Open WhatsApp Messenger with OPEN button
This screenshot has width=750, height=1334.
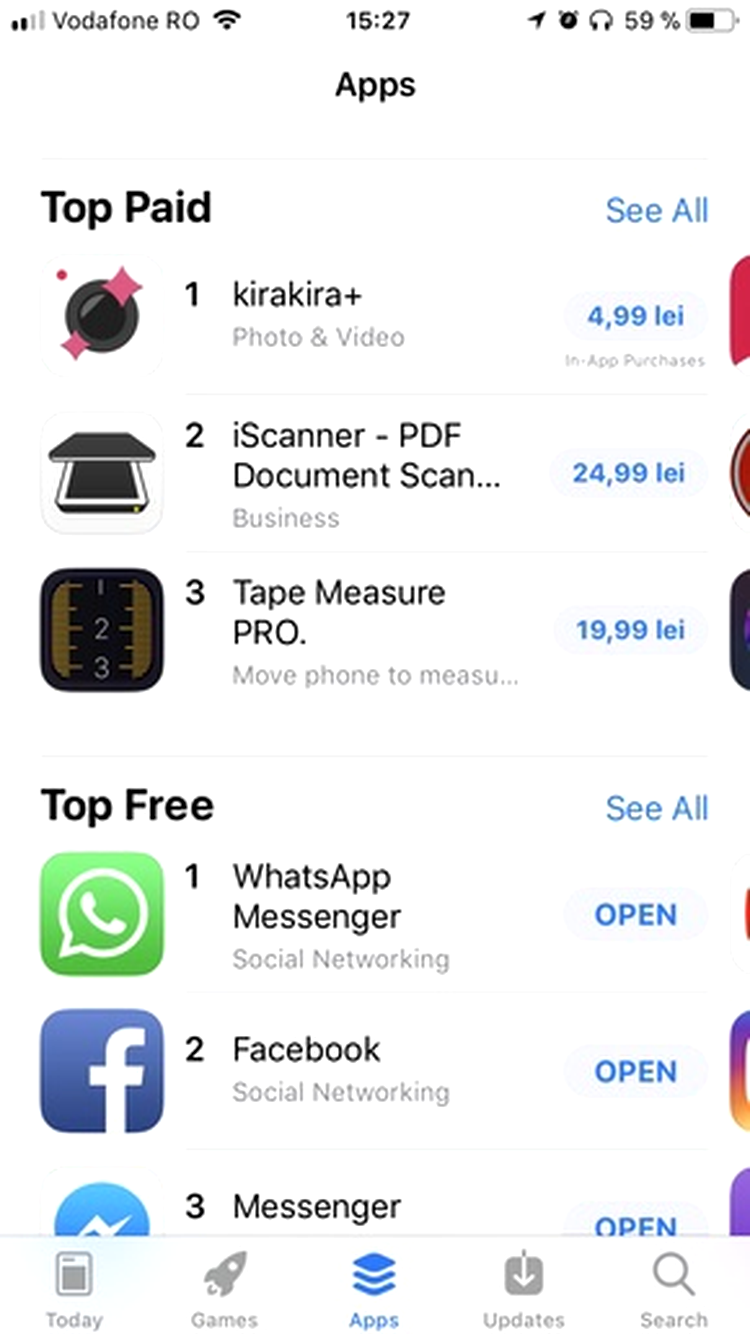coord(635,915)
